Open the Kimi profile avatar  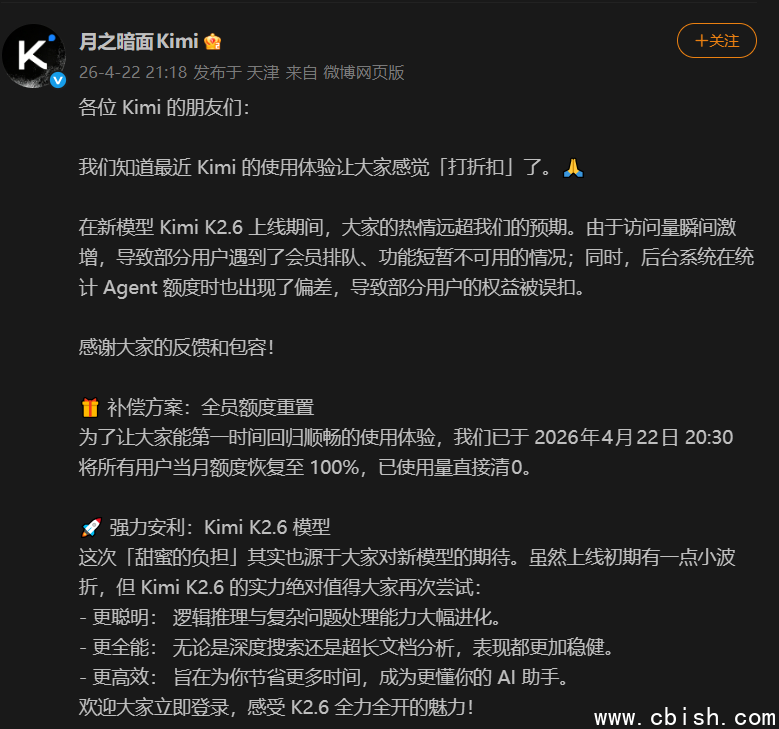(33, 55)
